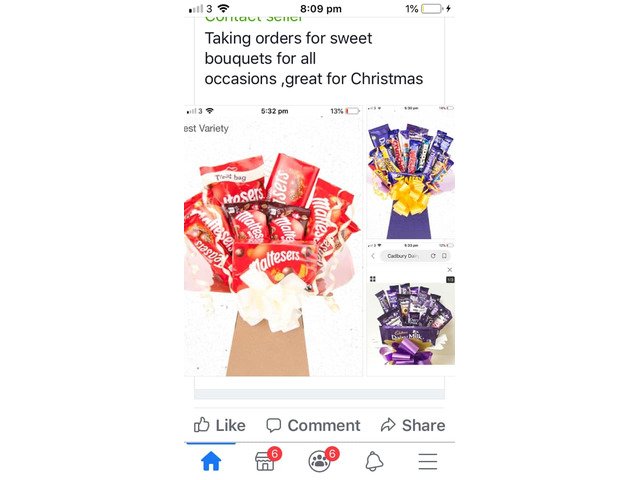Open the Marketplace tab
640x480 pixels.
click(266, 461)
